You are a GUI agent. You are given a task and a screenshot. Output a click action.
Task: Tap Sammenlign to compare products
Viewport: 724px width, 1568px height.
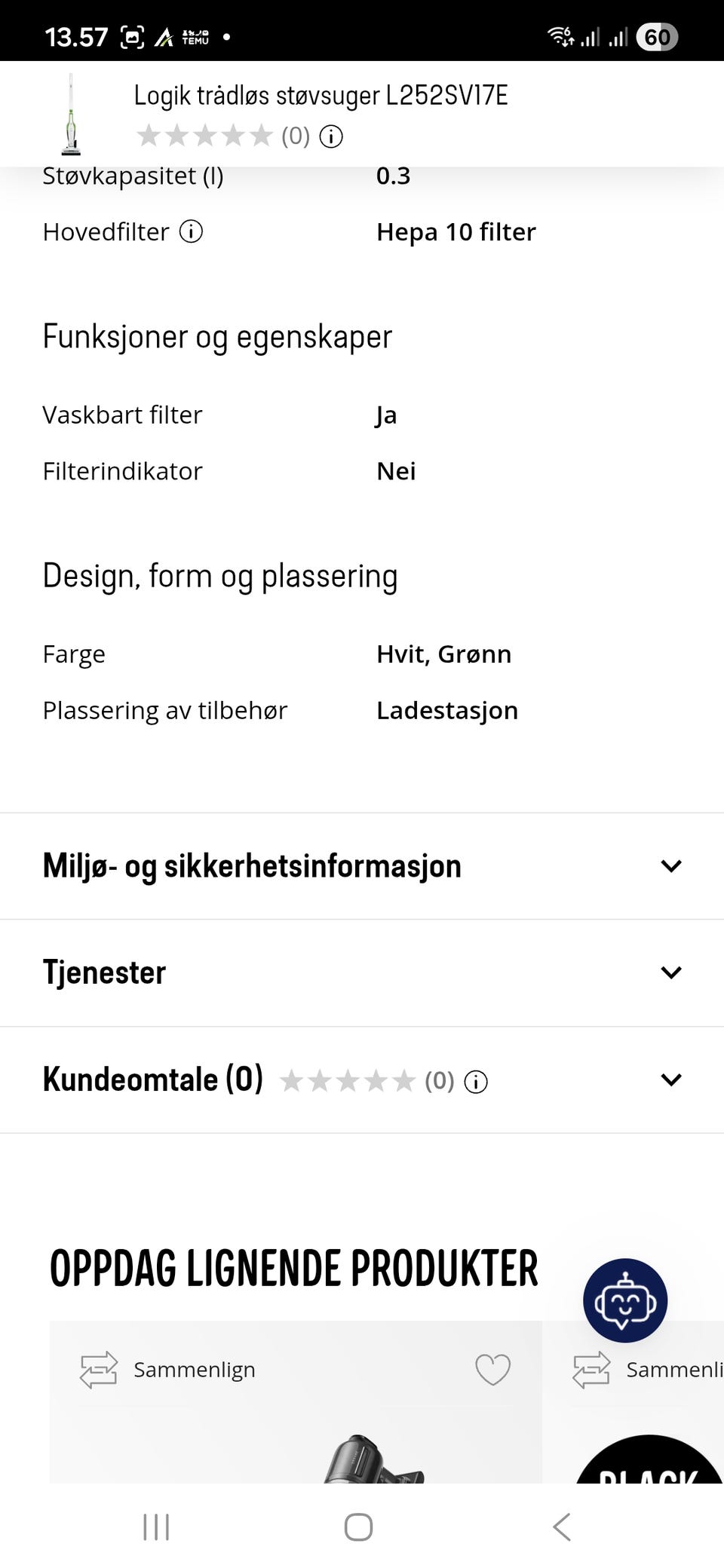pos(194,1370)
